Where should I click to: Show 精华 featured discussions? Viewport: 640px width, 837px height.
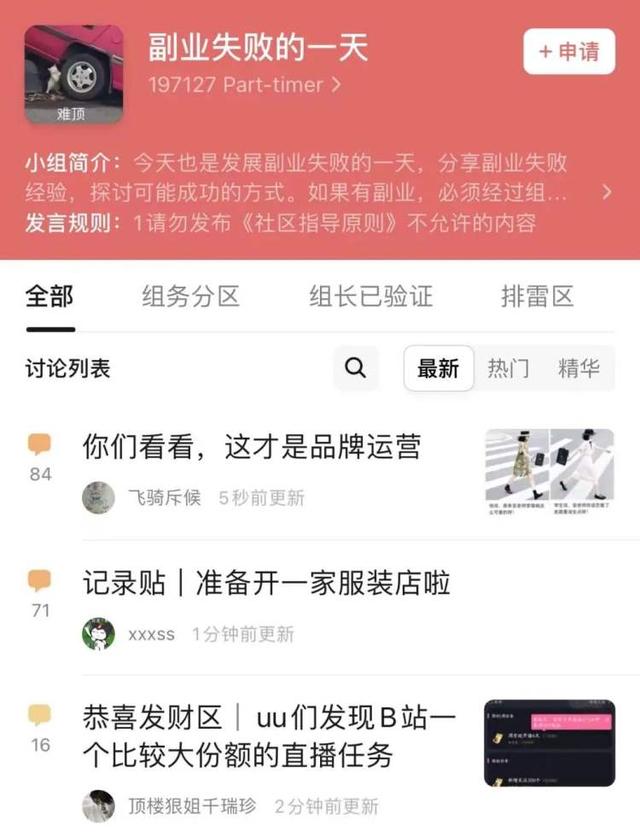(579, 369)
